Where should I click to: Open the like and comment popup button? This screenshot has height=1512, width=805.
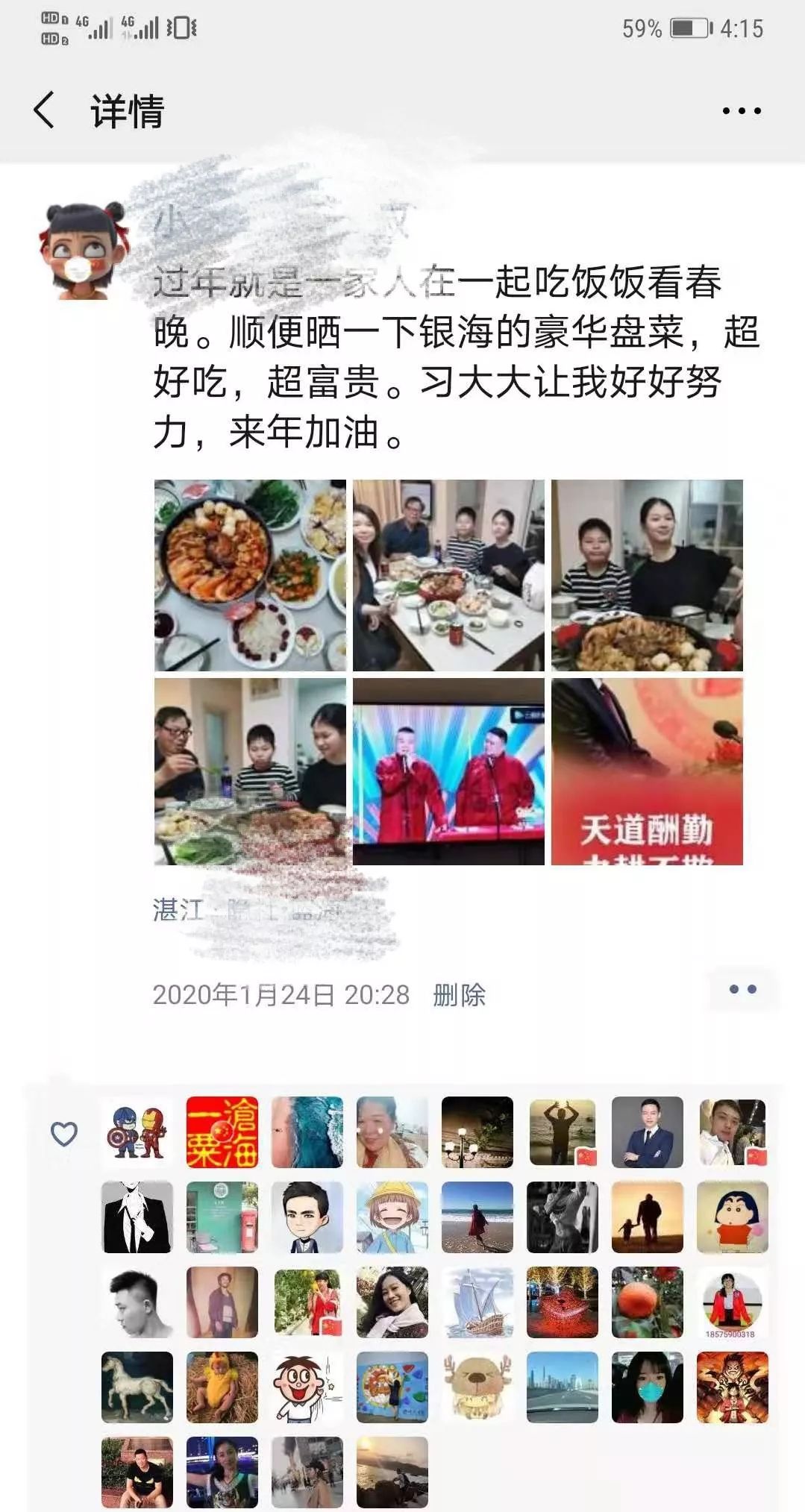tap(742, 990)
